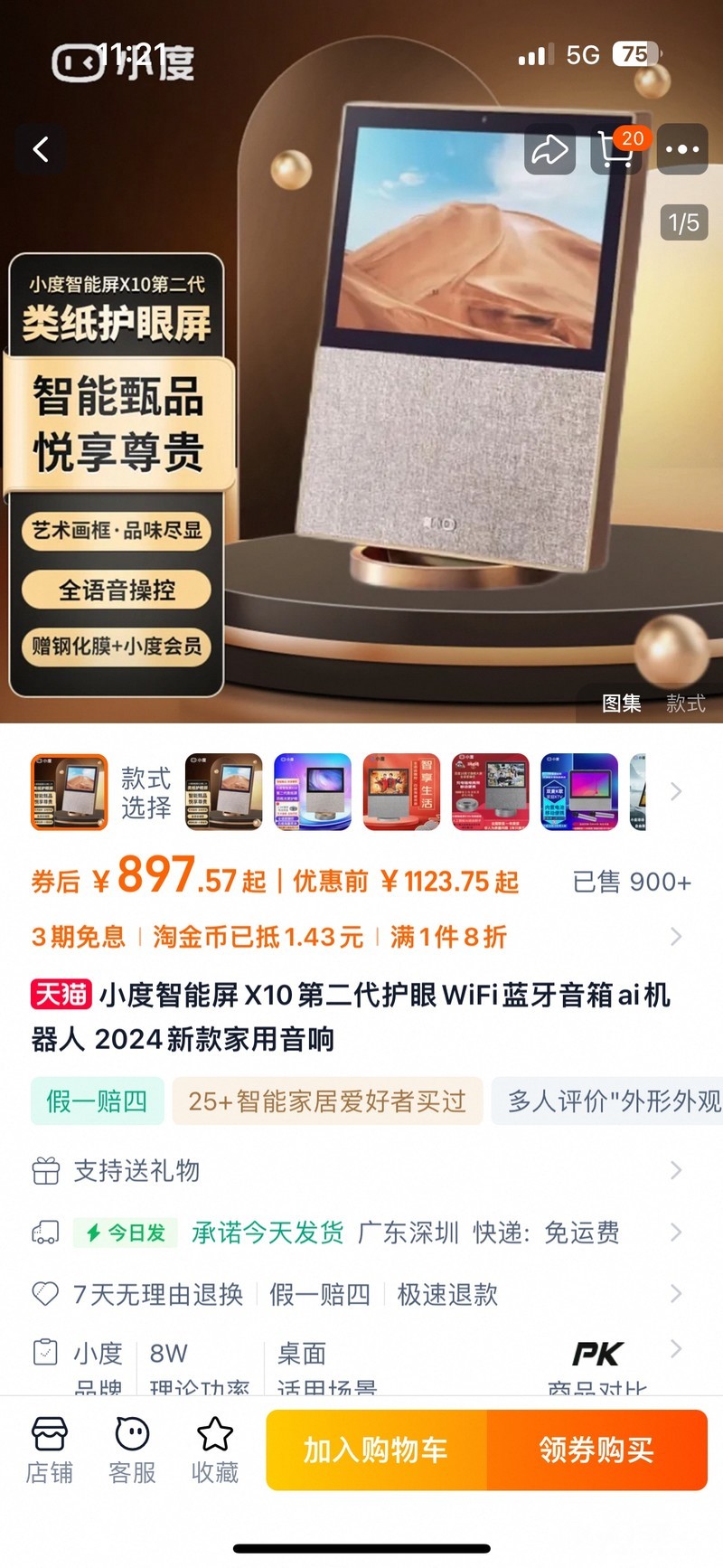The width and height of the screenshot is (723, 1568).
Task: Share this product listing
Action: click(x=549, y=149)
